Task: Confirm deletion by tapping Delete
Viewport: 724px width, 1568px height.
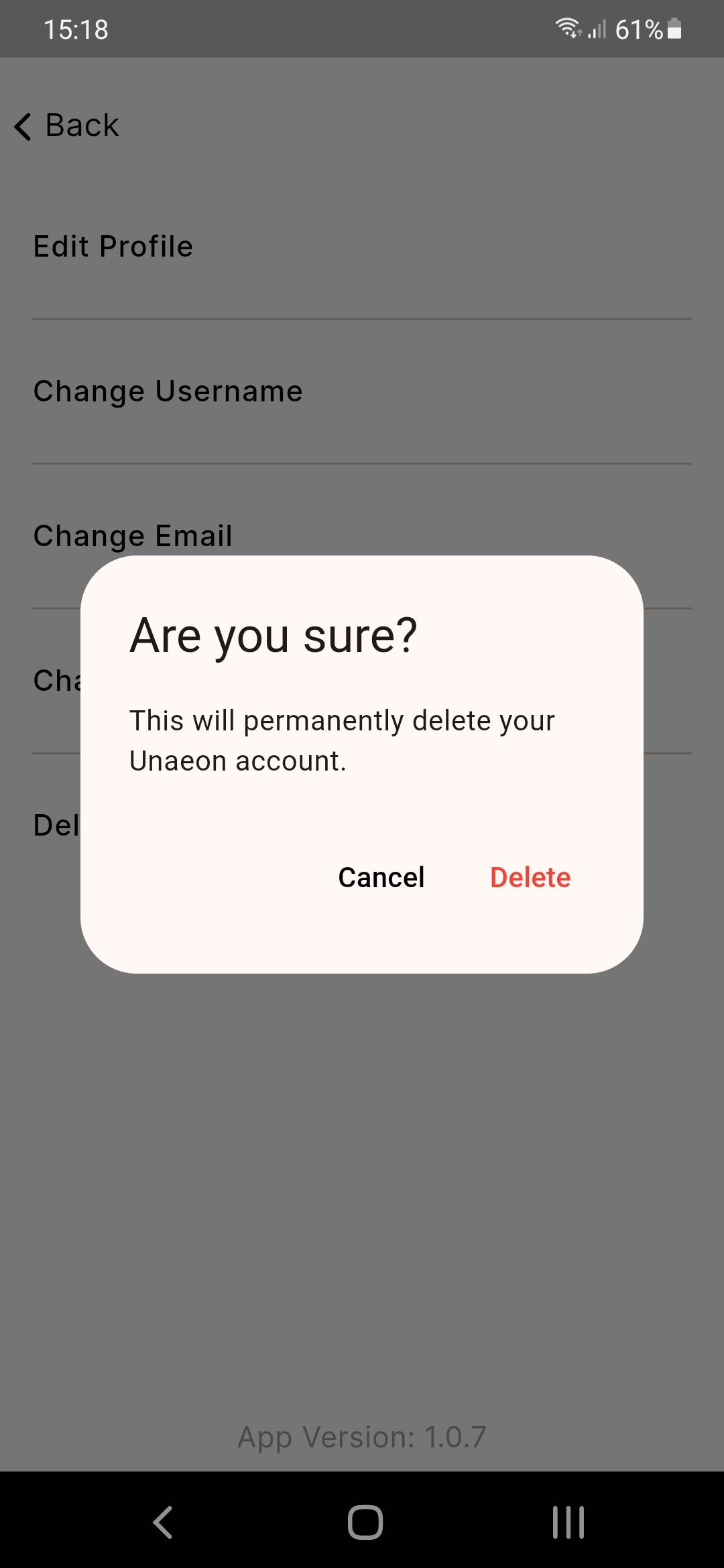Action: [x=530, y=876]
